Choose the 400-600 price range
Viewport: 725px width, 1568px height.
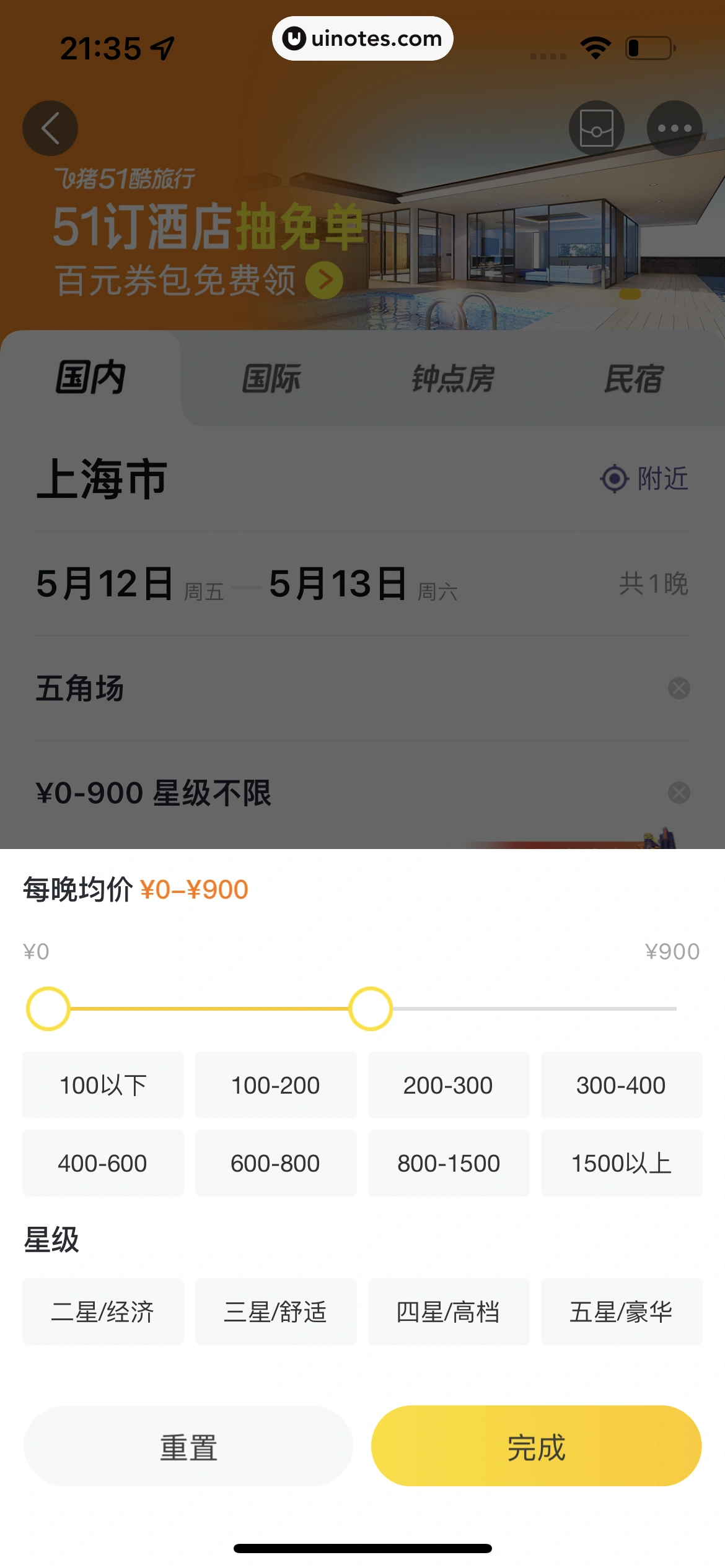coord(103,1163)
